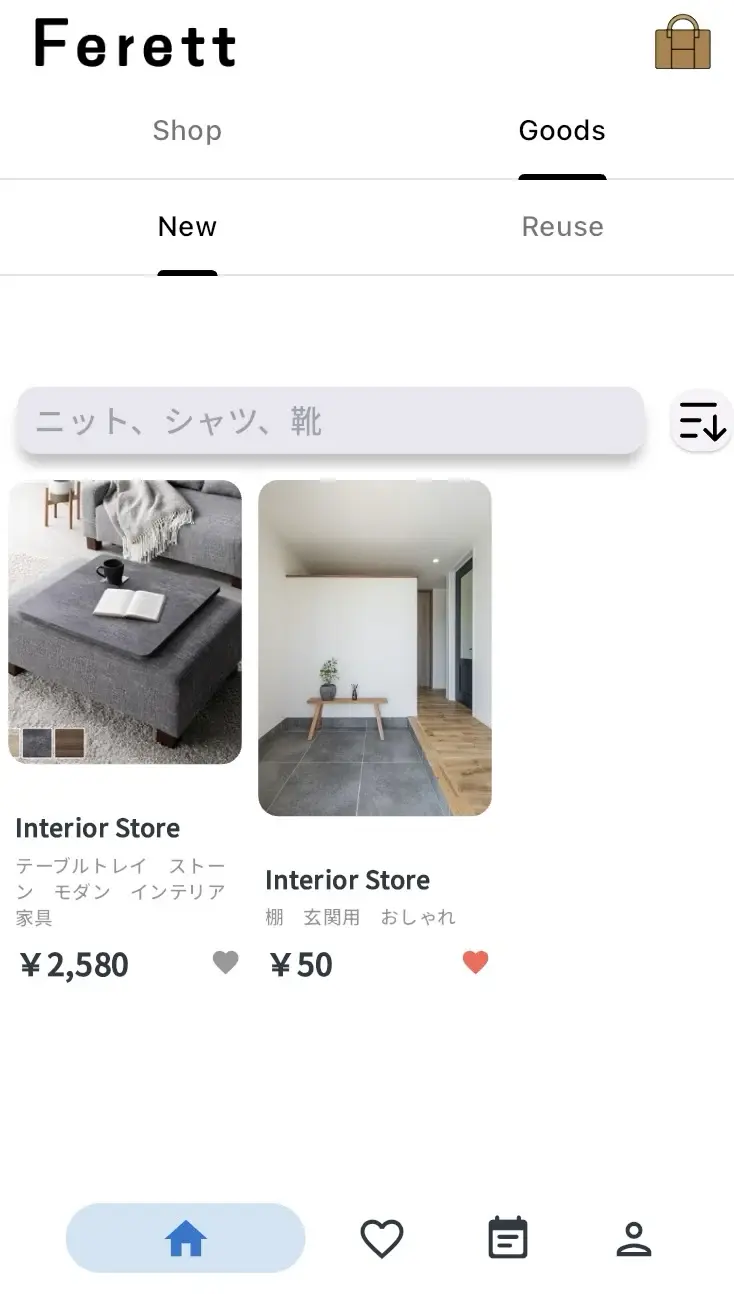
Task: Like the ¥2,580 table tray item
Action: click(226, 962)
